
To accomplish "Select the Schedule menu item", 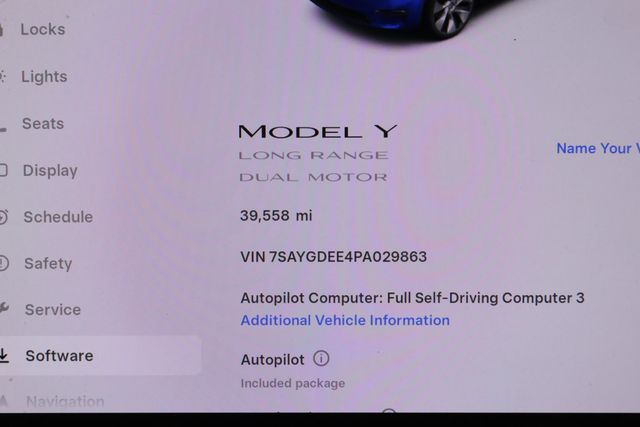I will pyautogui.click(x=58, y=216).
